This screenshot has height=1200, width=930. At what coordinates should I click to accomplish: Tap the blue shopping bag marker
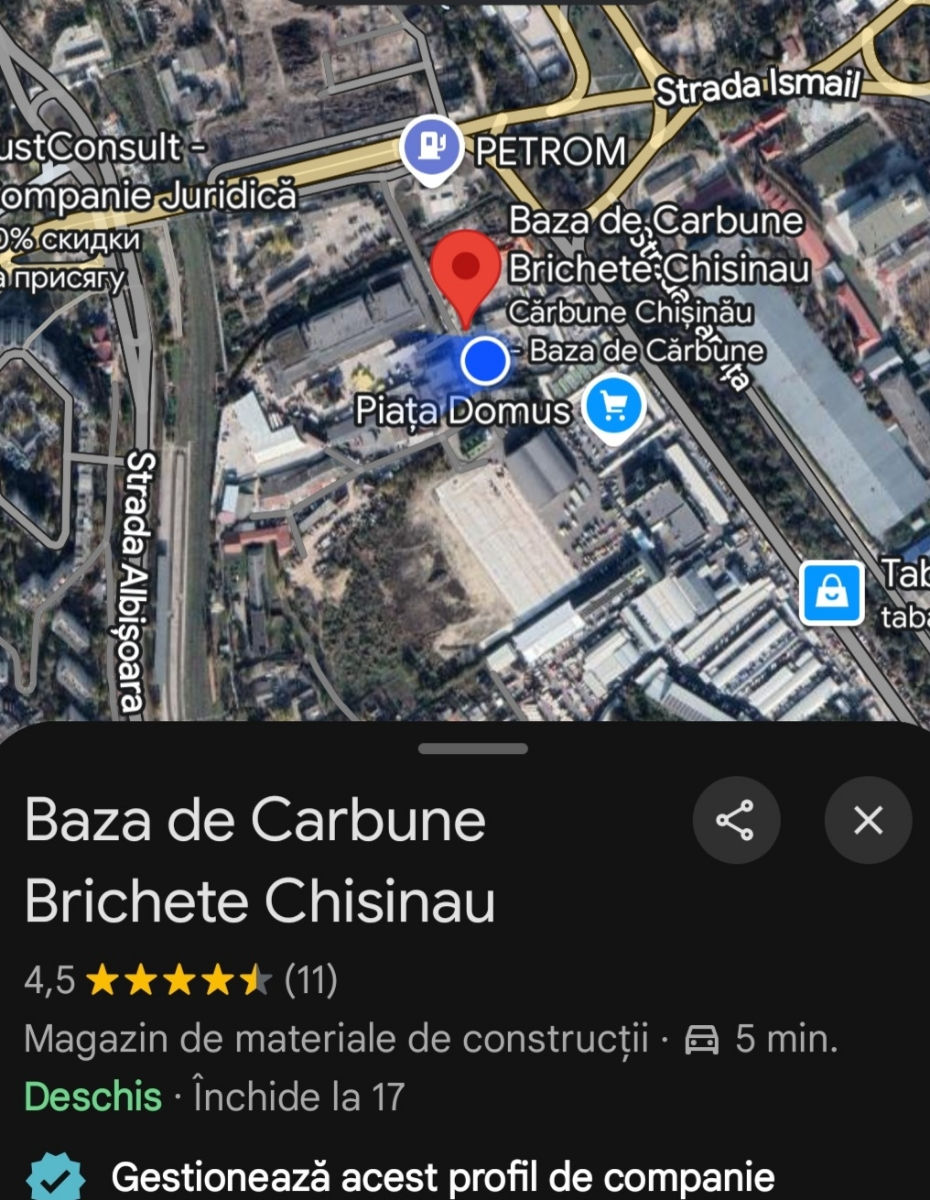click(832, 593)
